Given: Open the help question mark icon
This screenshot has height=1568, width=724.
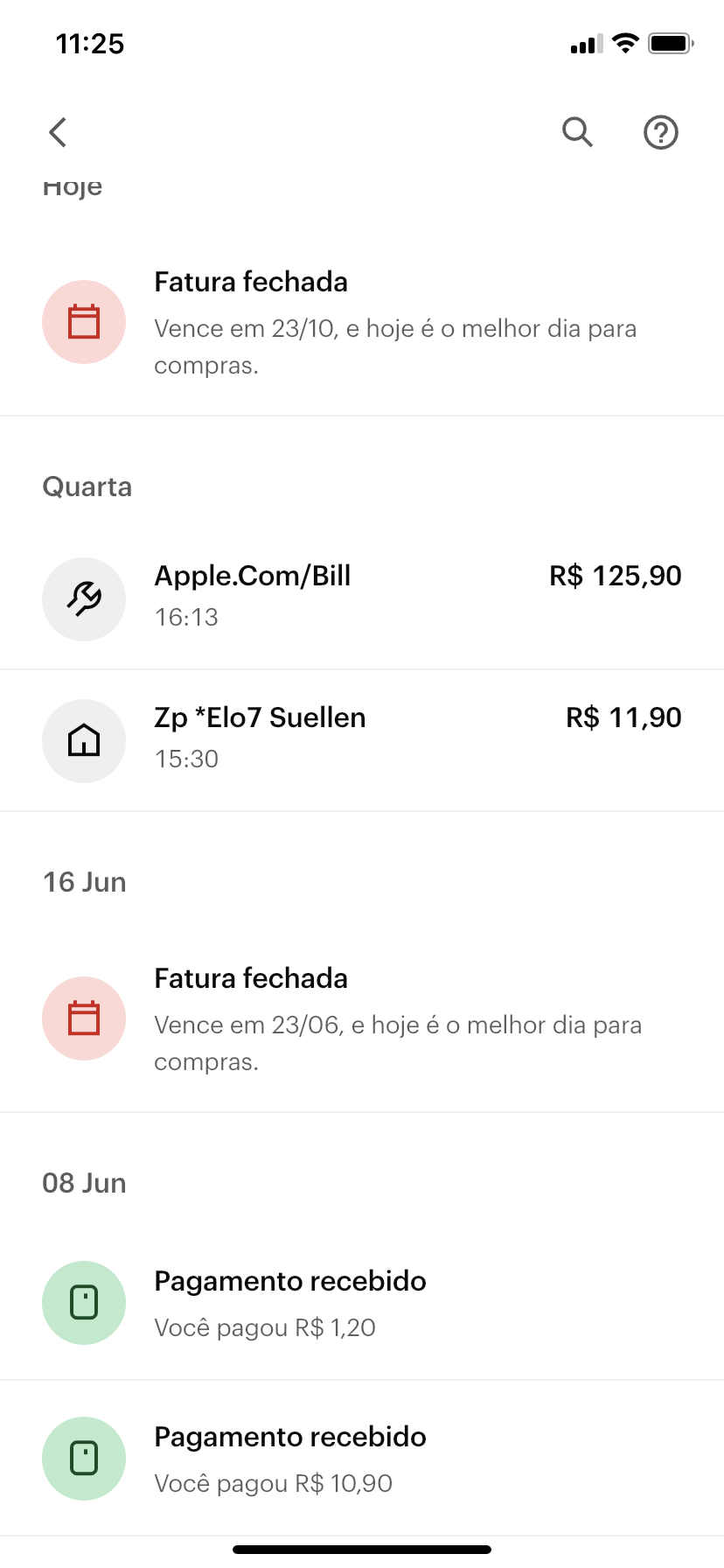Looking at the screenshot, I should pyautogui.click(x=661, y=133).
